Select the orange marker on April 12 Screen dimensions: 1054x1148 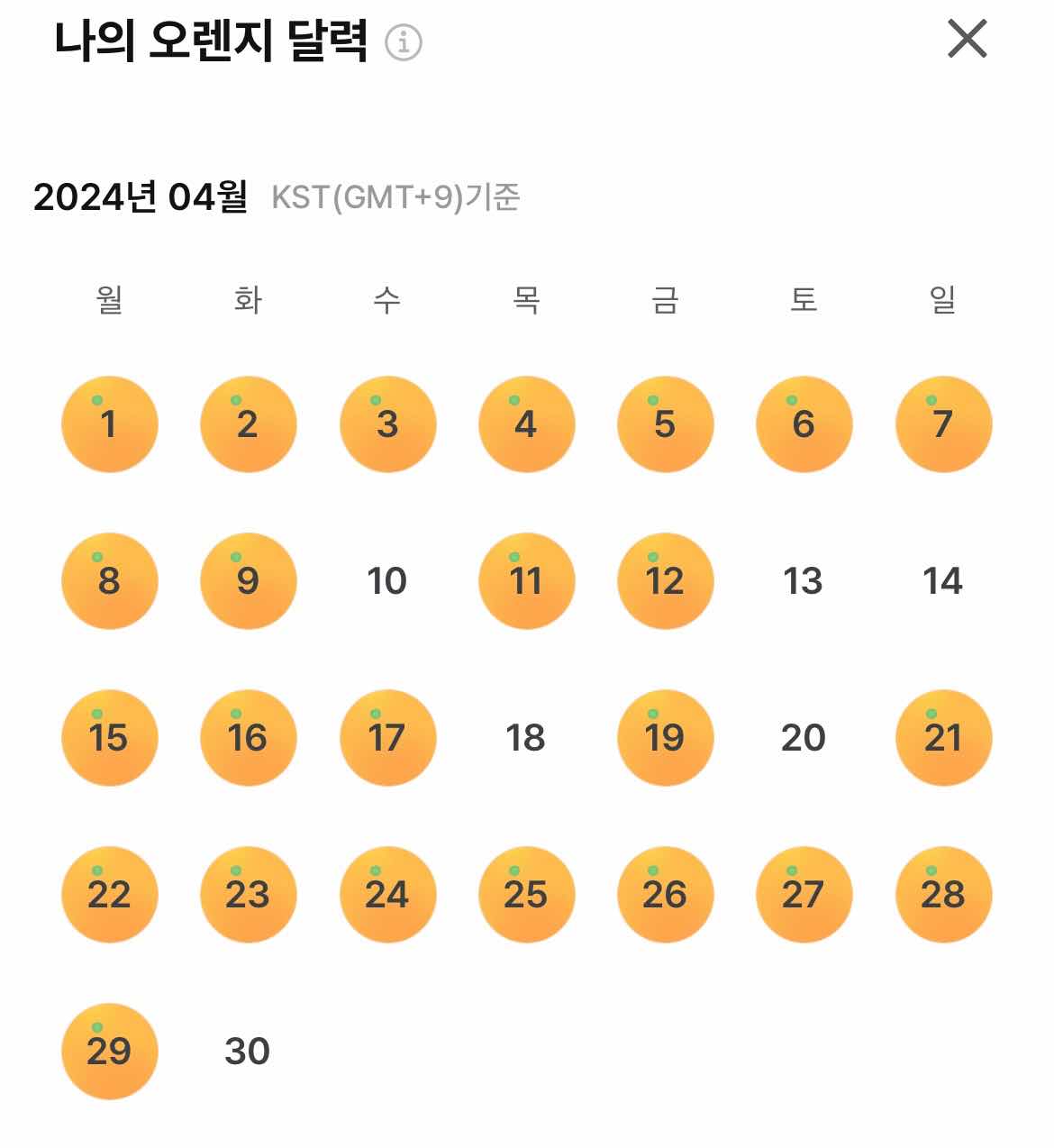pyautogui.click(x=664, y=580)
